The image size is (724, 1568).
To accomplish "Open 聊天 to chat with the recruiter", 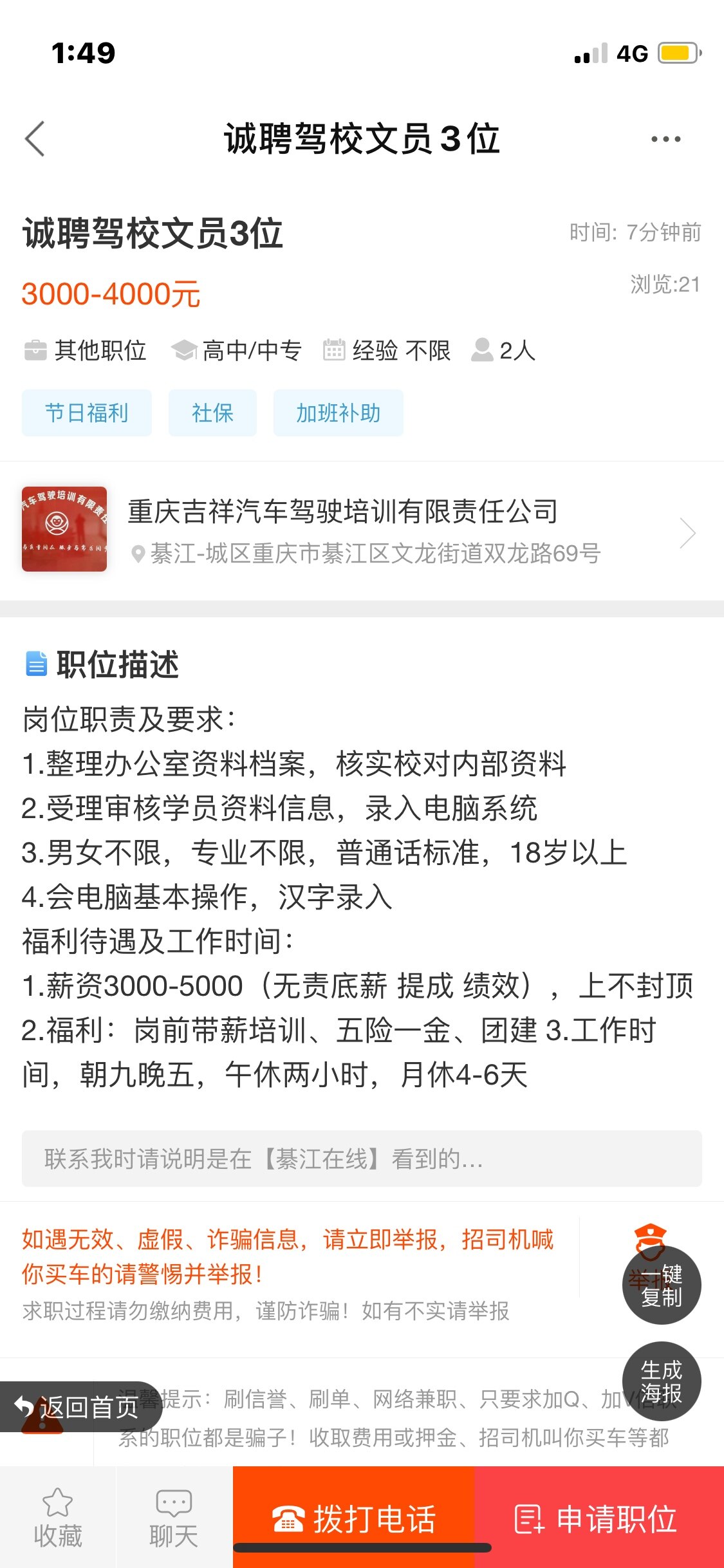I will (174, 1518).
